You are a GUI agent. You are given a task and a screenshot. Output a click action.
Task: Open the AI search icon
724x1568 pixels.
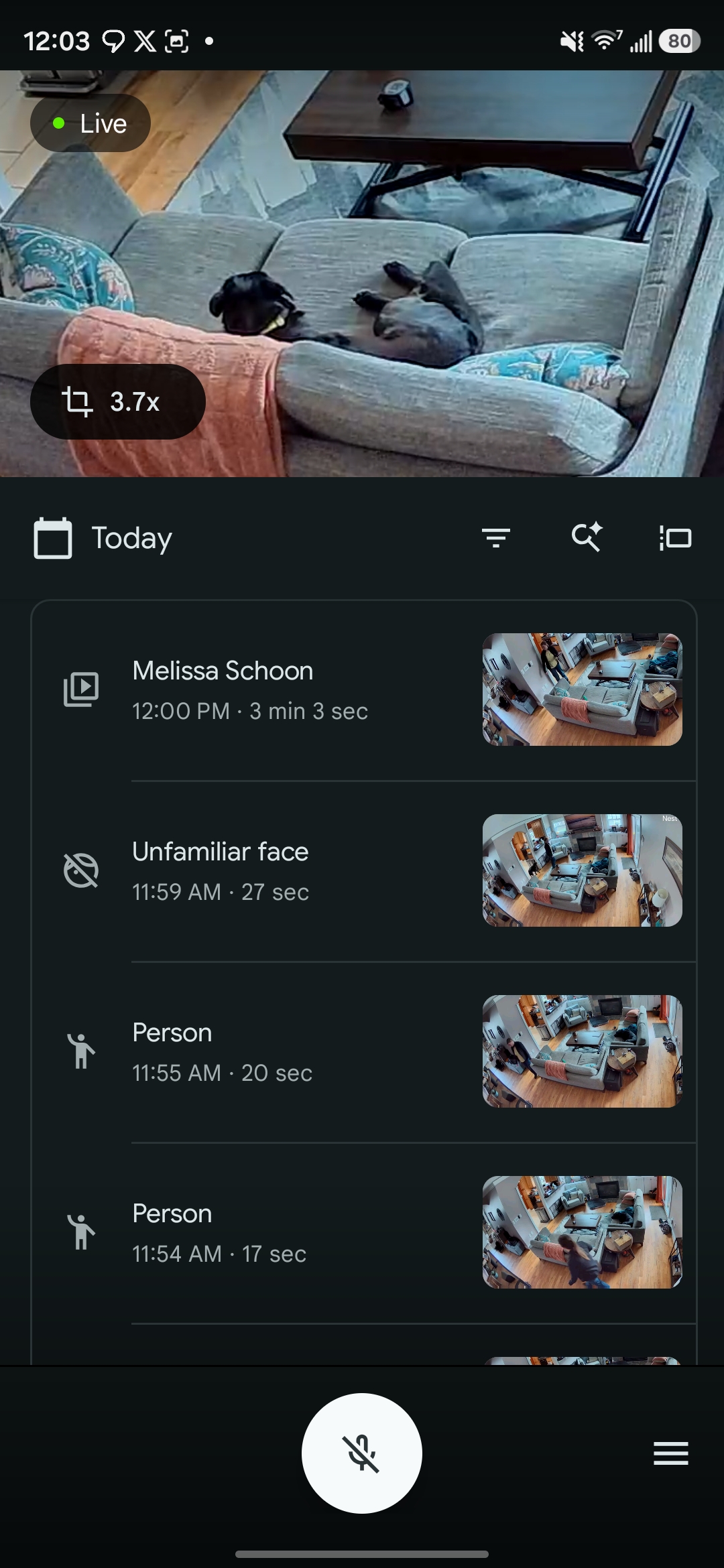pyautogui.click(x=587, y=538)
